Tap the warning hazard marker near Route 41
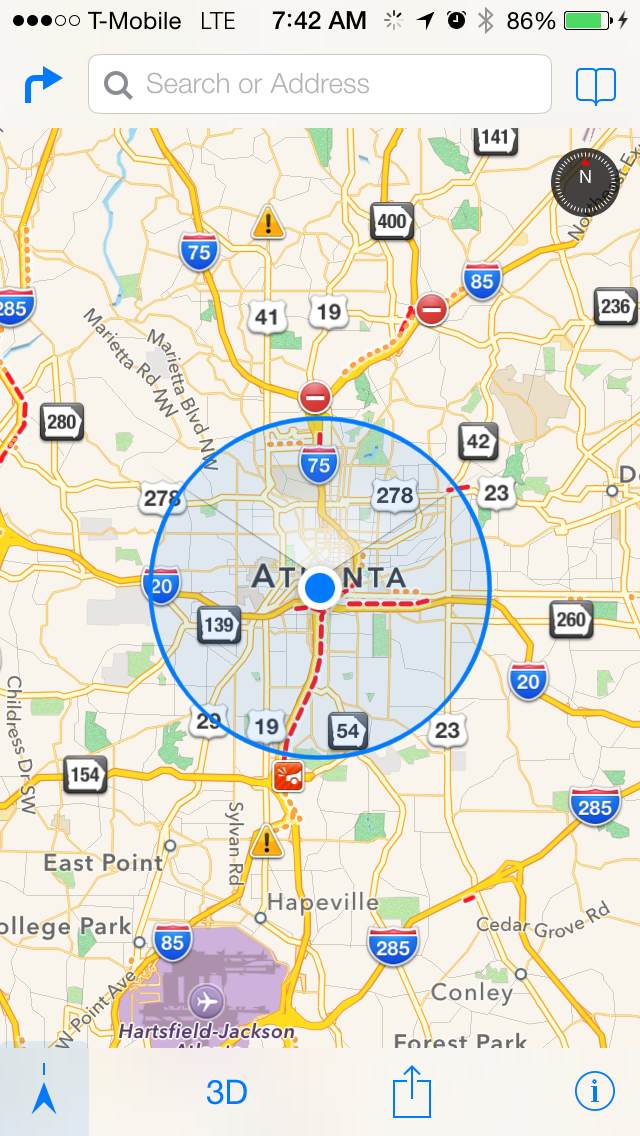 pyautogui.click(x=268, y=222)
